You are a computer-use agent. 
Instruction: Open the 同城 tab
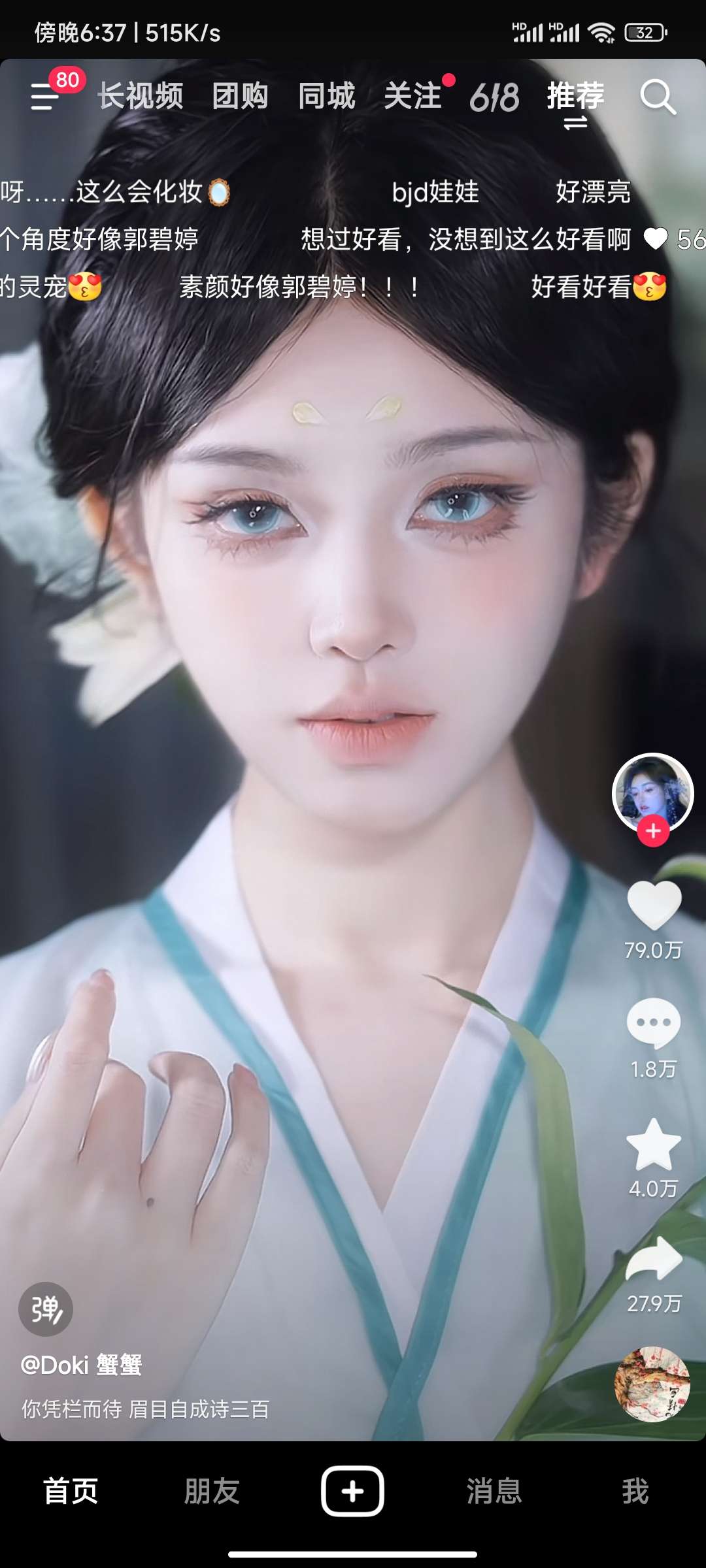tap(326, 97)
